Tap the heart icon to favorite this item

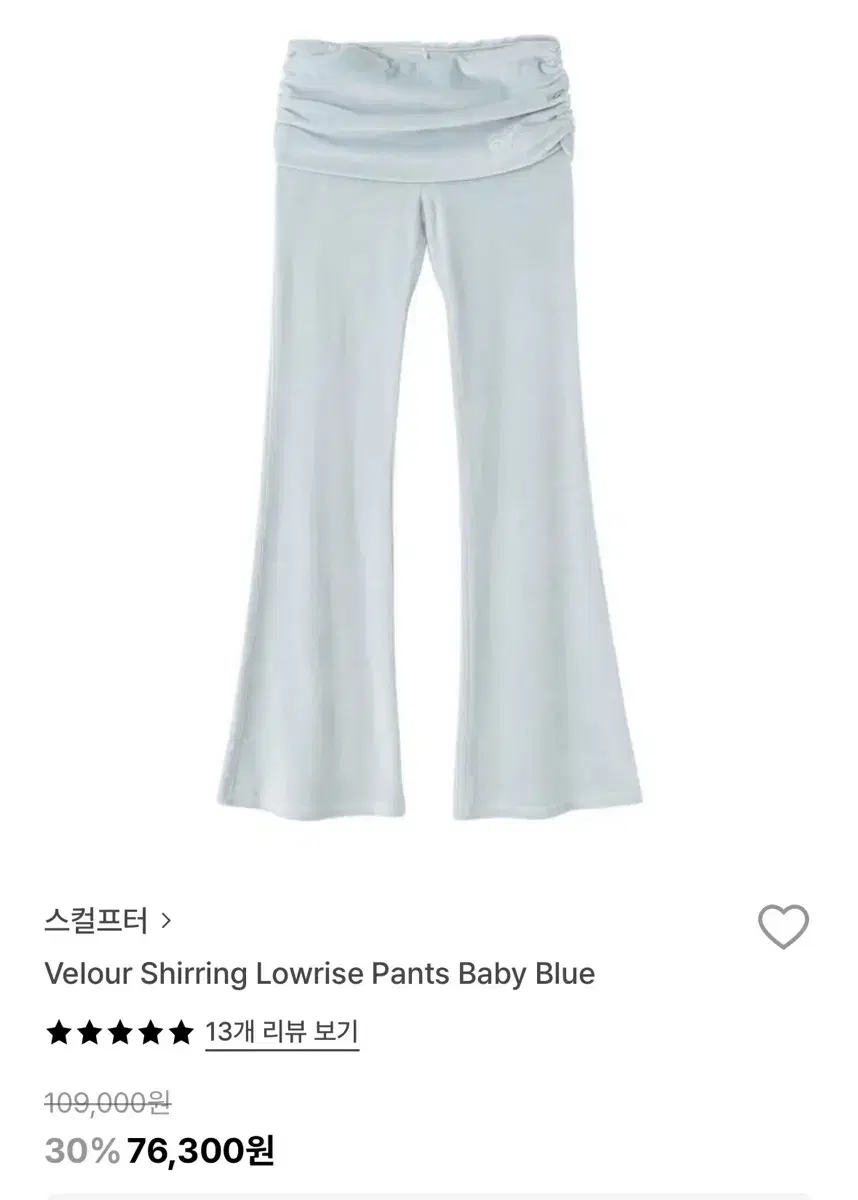point(785,928)
